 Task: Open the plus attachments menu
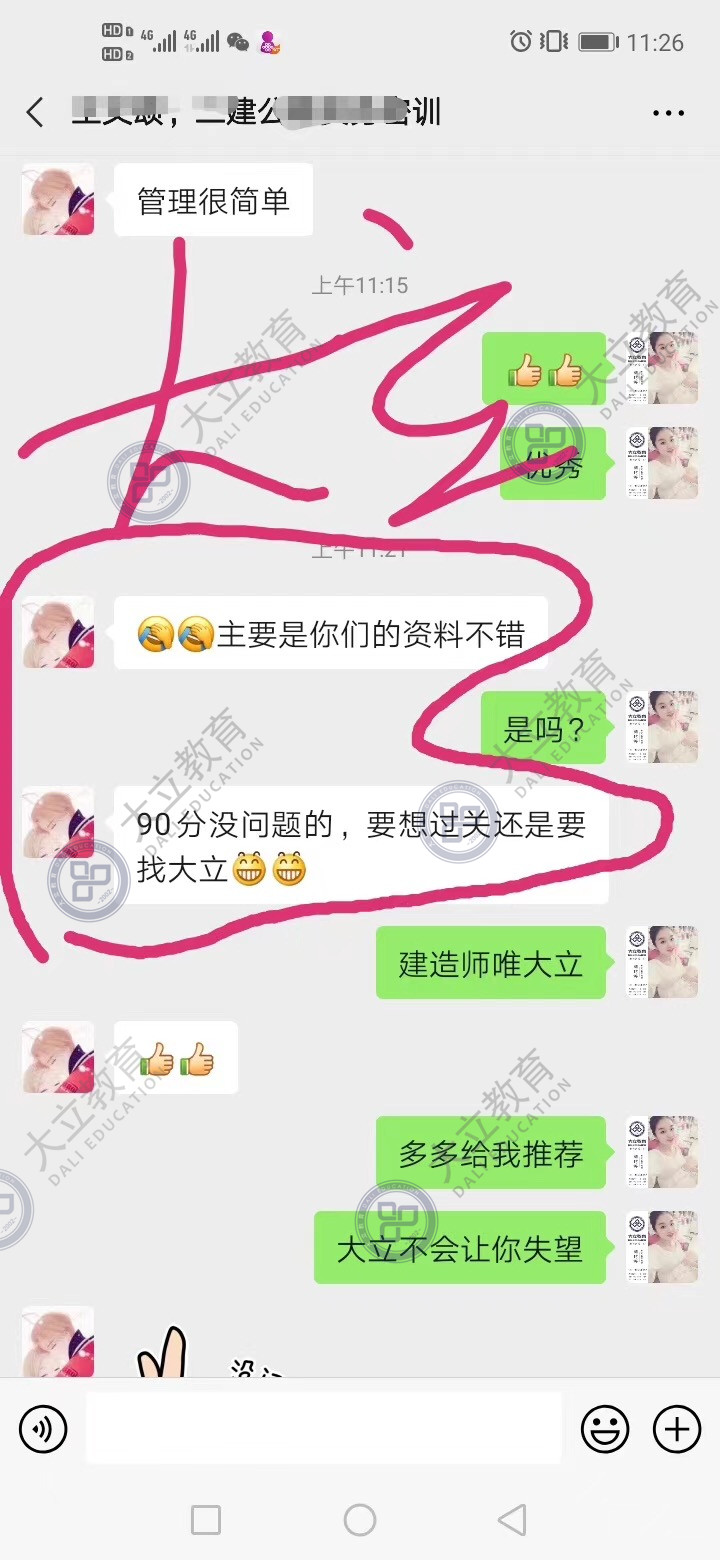[677, 1428]
